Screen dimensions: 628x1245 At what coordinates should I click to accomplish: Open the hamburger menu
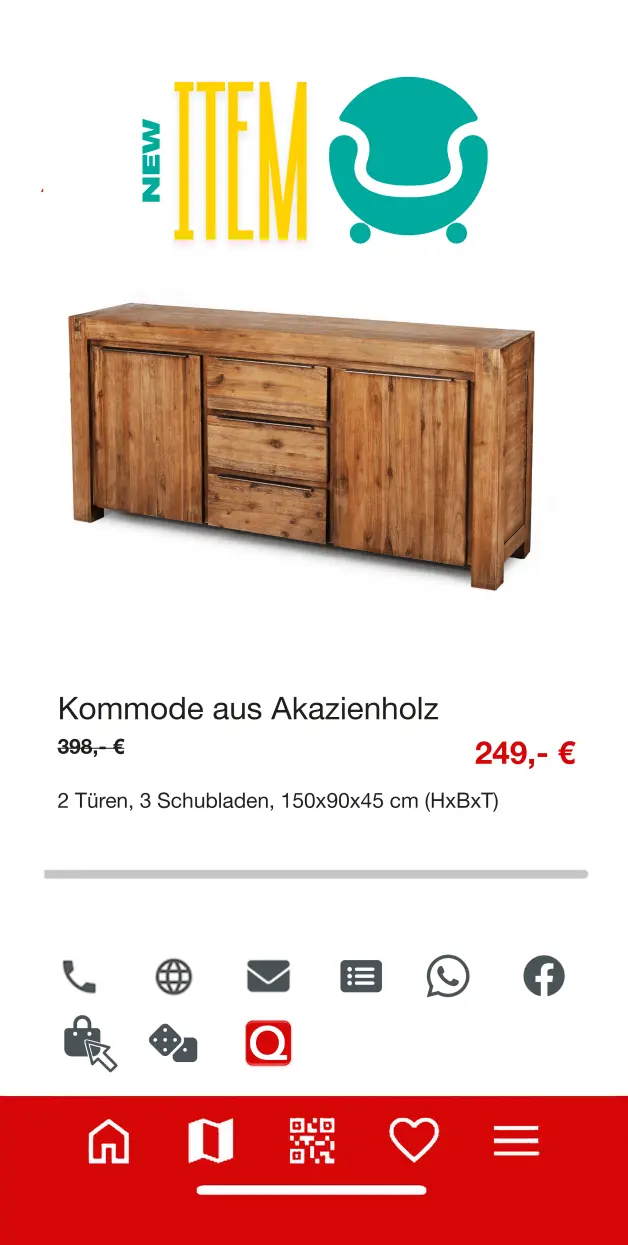[x=516, y=1141]
